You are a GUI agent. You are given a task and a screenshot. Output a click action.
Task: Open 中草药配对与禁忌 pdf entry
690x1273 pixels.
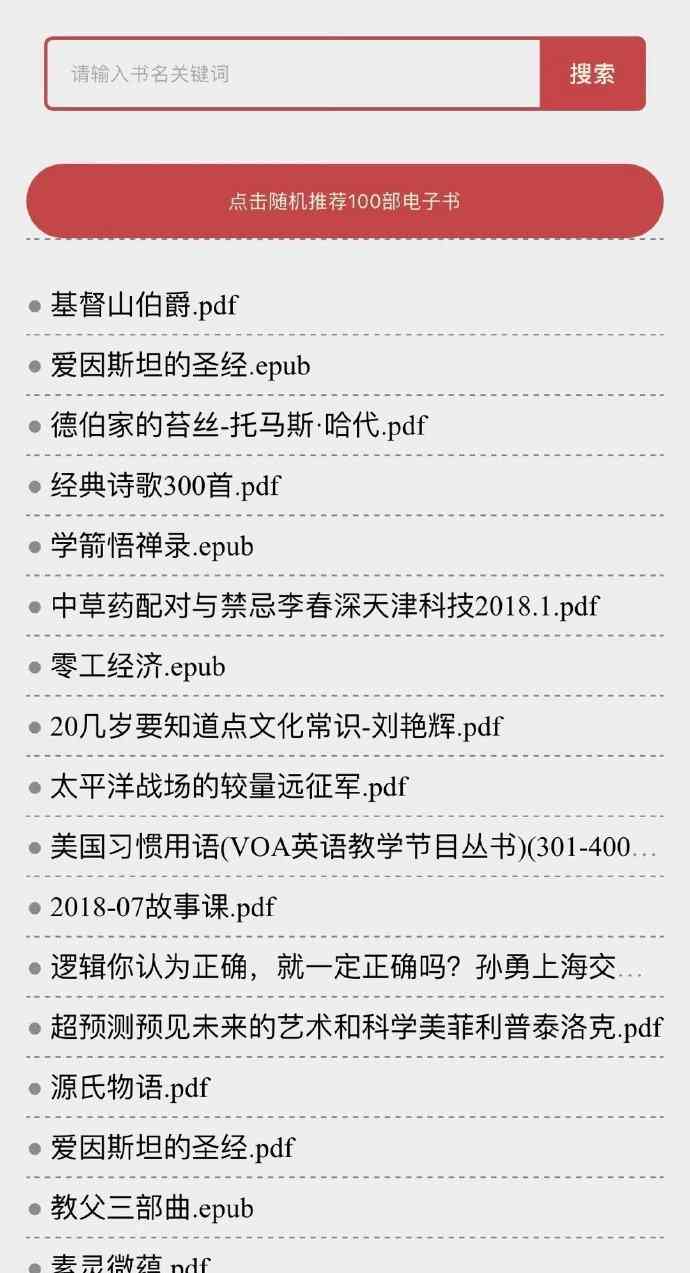[324, 606]
